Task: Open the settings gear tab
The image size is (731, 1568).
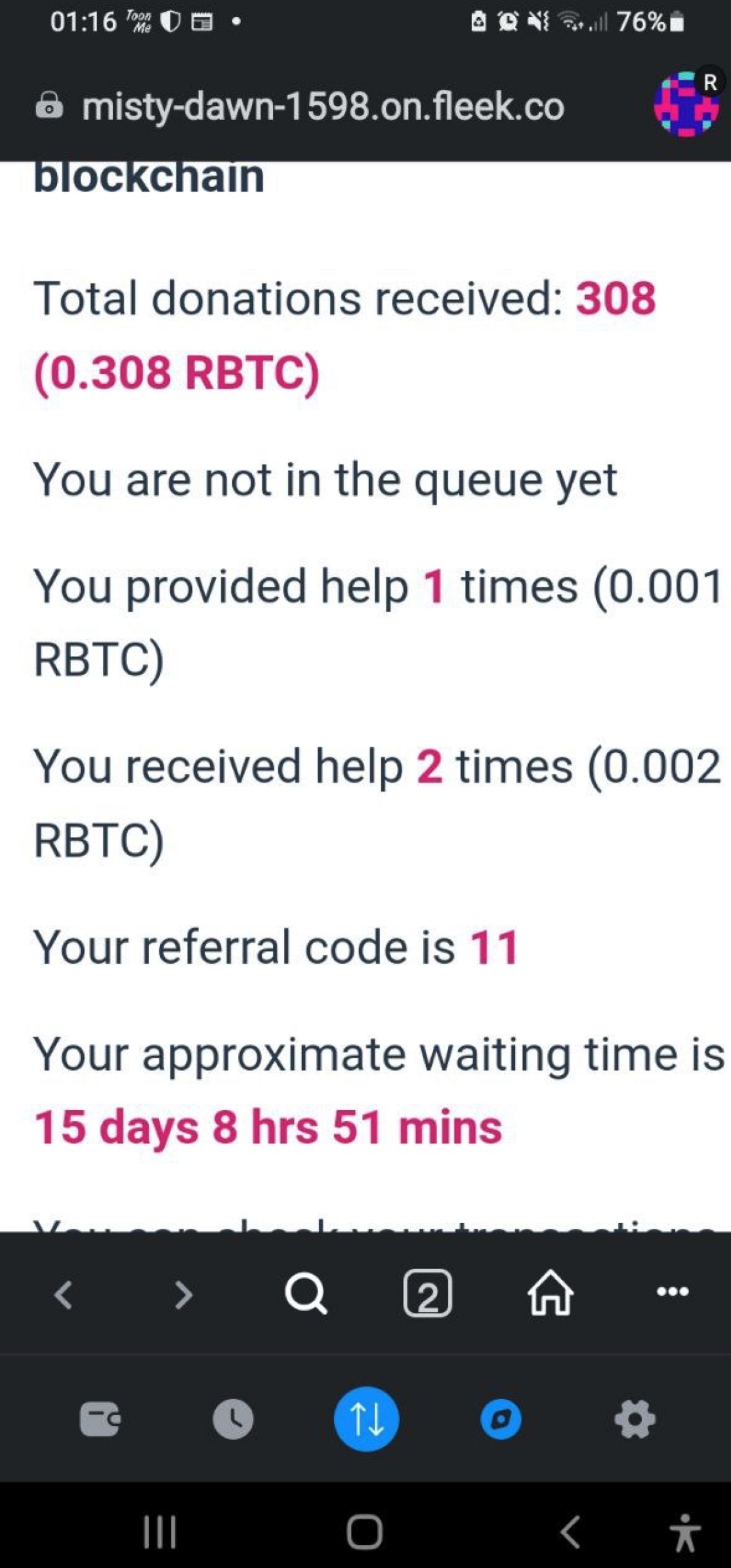Action: coord(635,1420)
